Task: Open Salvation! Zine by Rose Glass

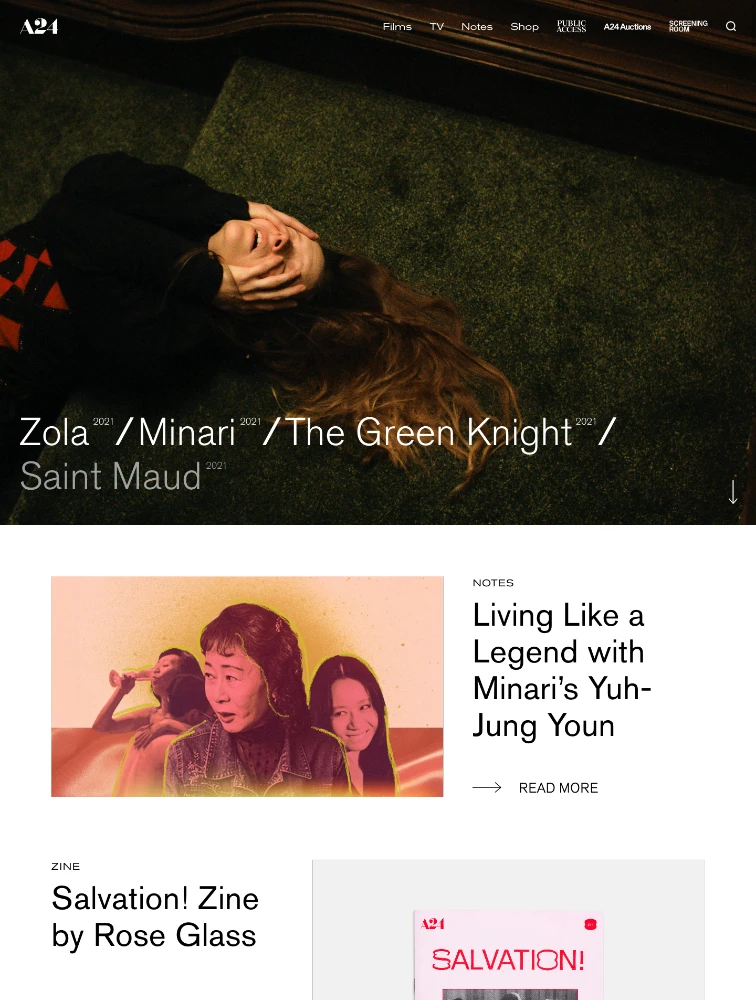Action: pos(155,917)
